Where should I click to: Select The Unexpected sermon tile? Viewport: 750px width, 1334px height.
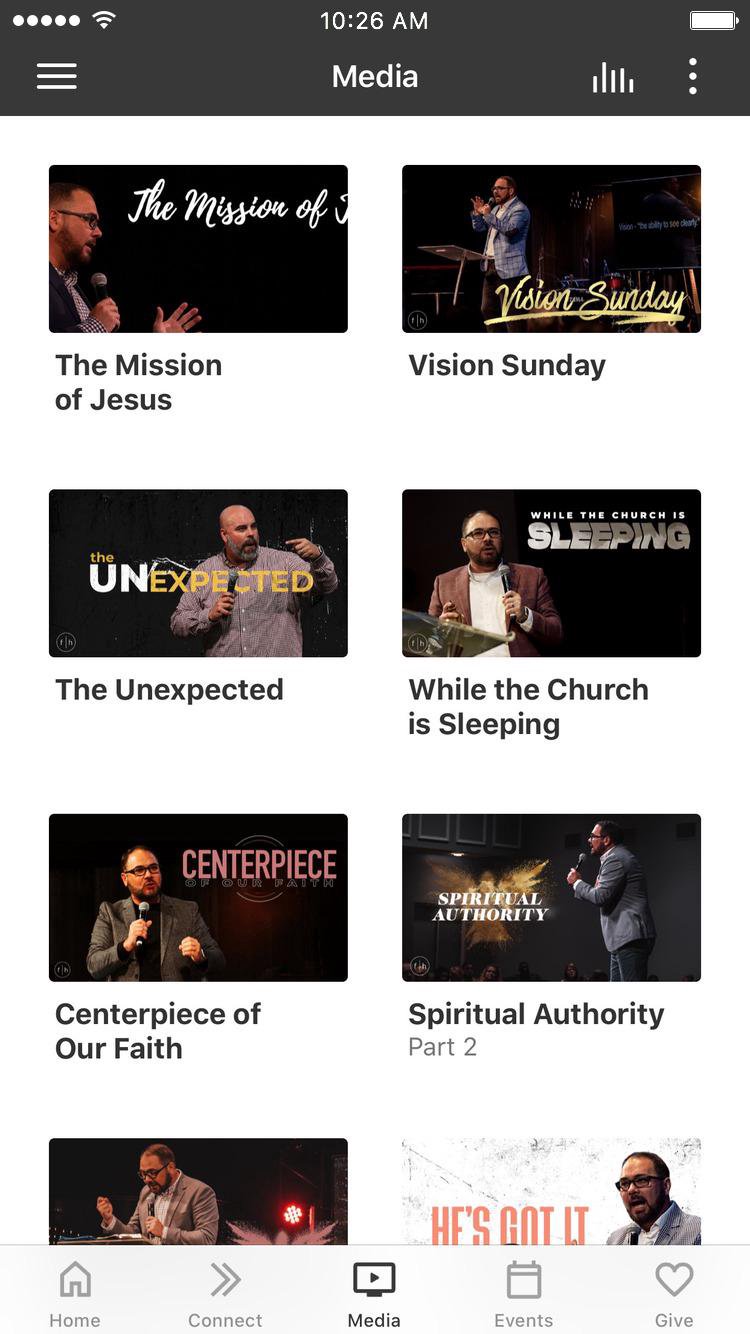coord(198,573)
